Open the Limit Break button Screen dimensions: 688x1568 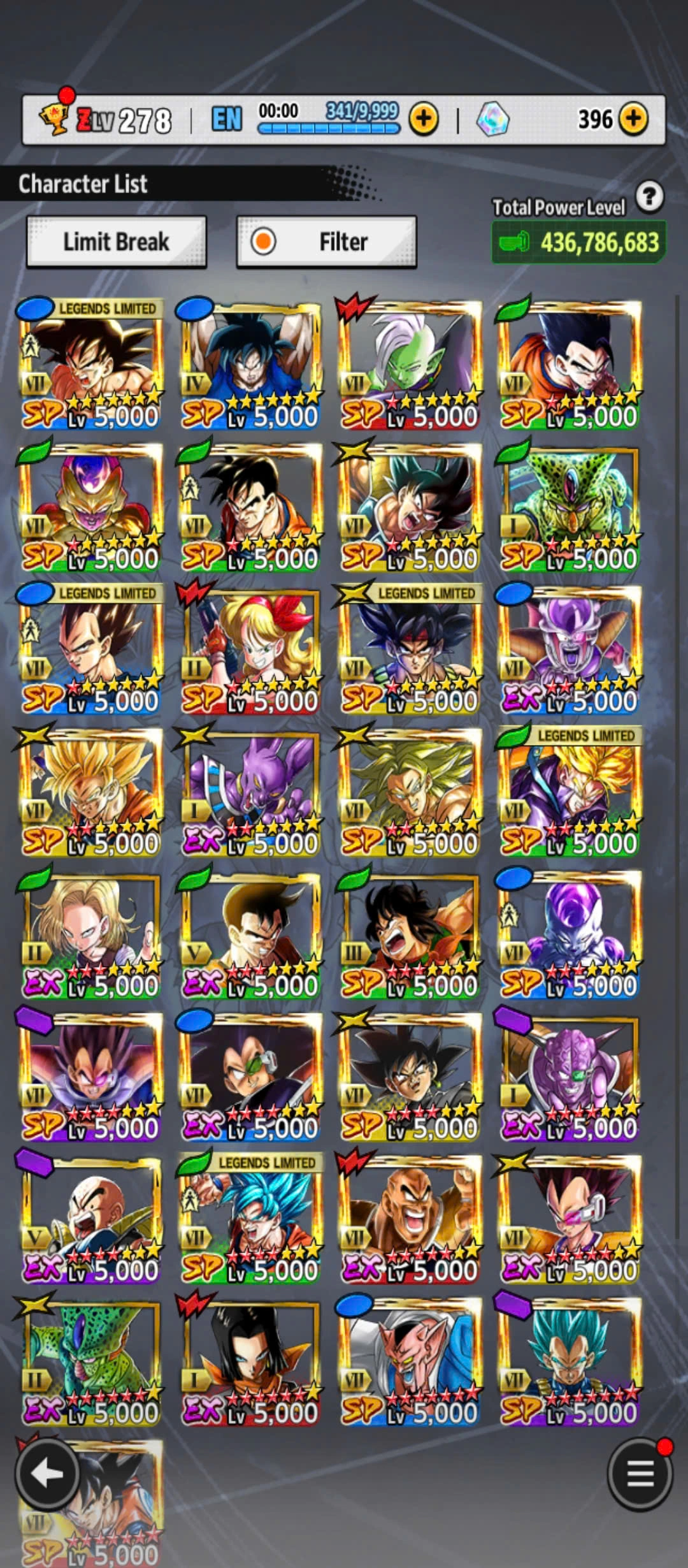116,242
